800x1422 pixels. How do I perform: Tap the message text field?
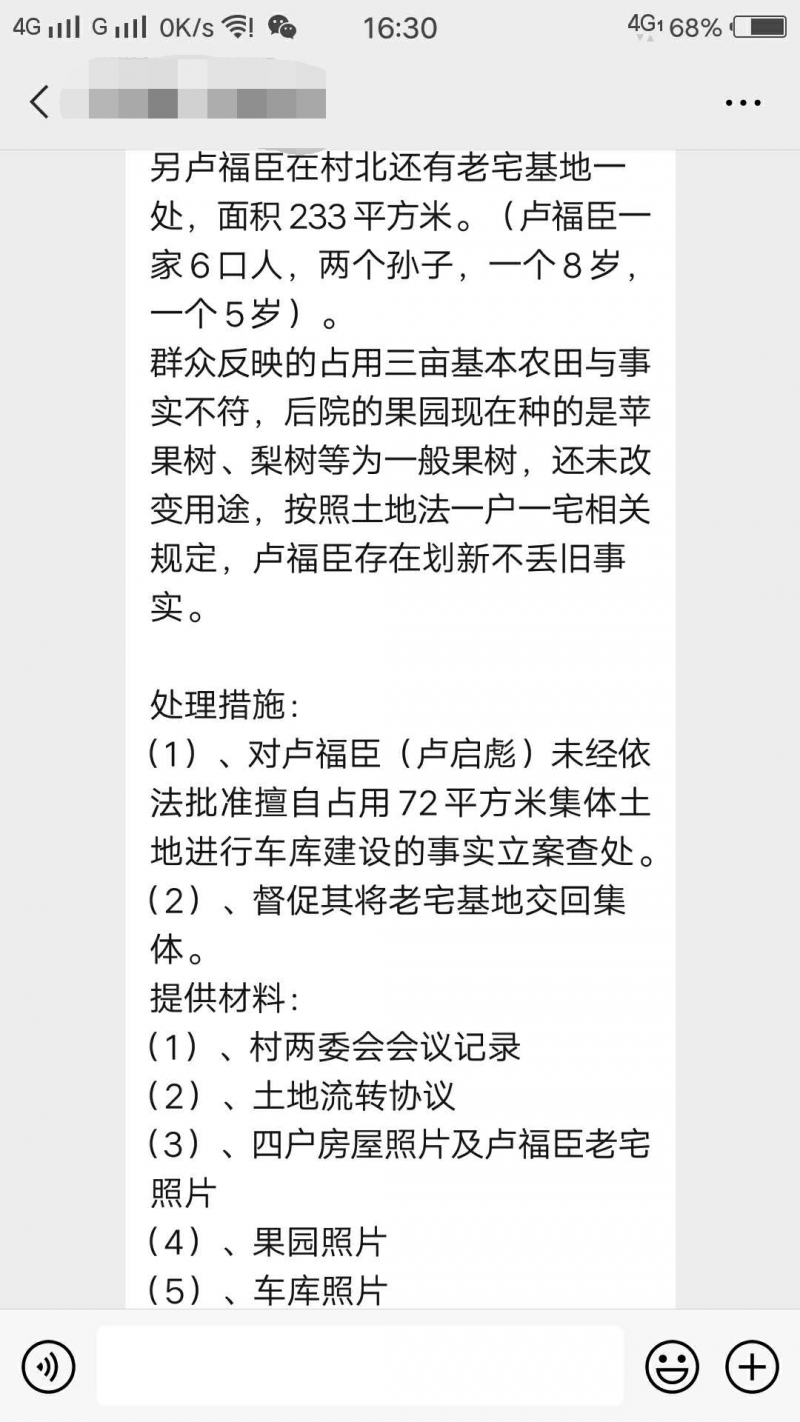point(360,1365)
